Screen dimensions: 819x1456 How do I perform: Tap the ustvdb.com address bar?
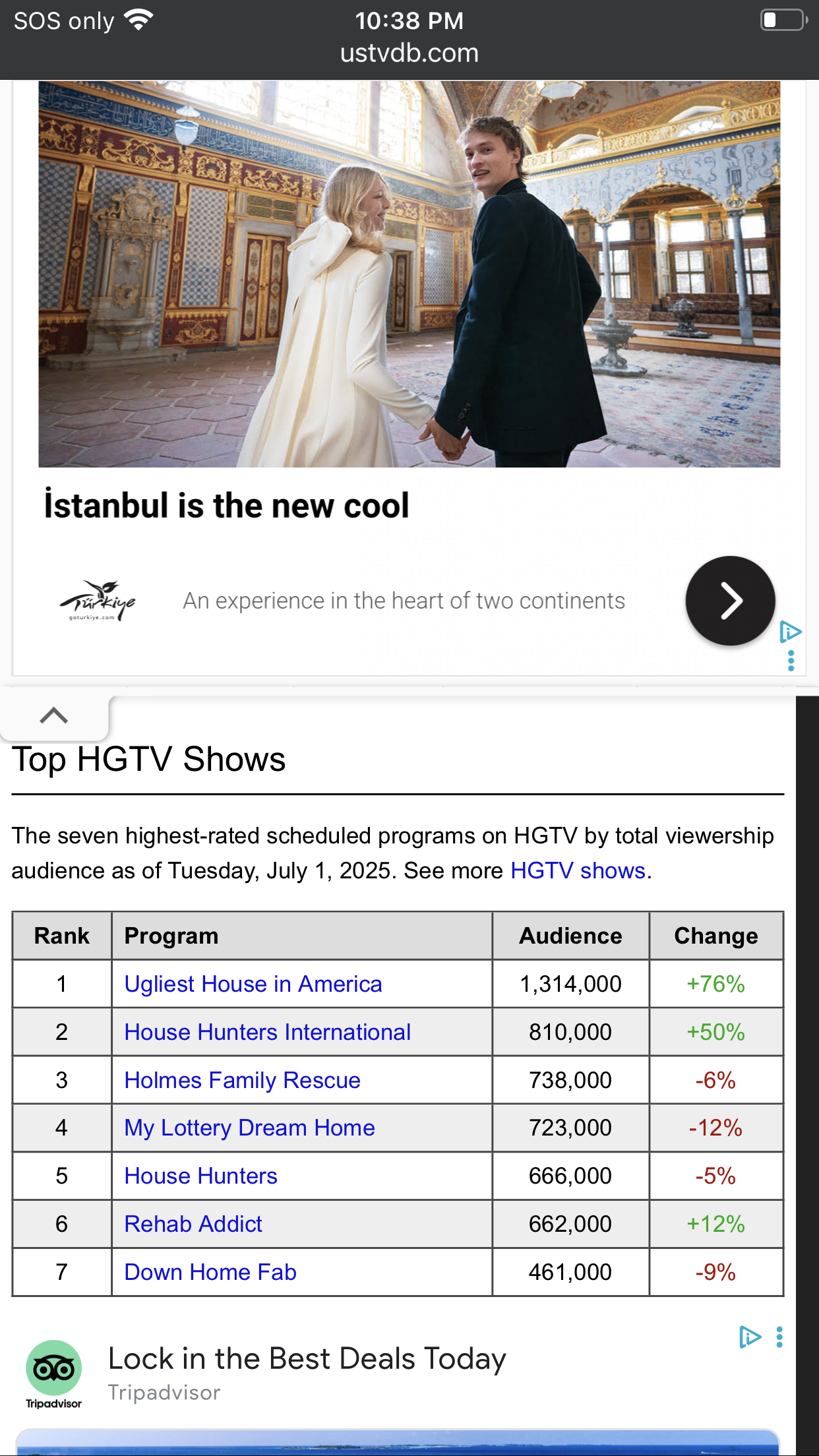(x=409, y=53)
